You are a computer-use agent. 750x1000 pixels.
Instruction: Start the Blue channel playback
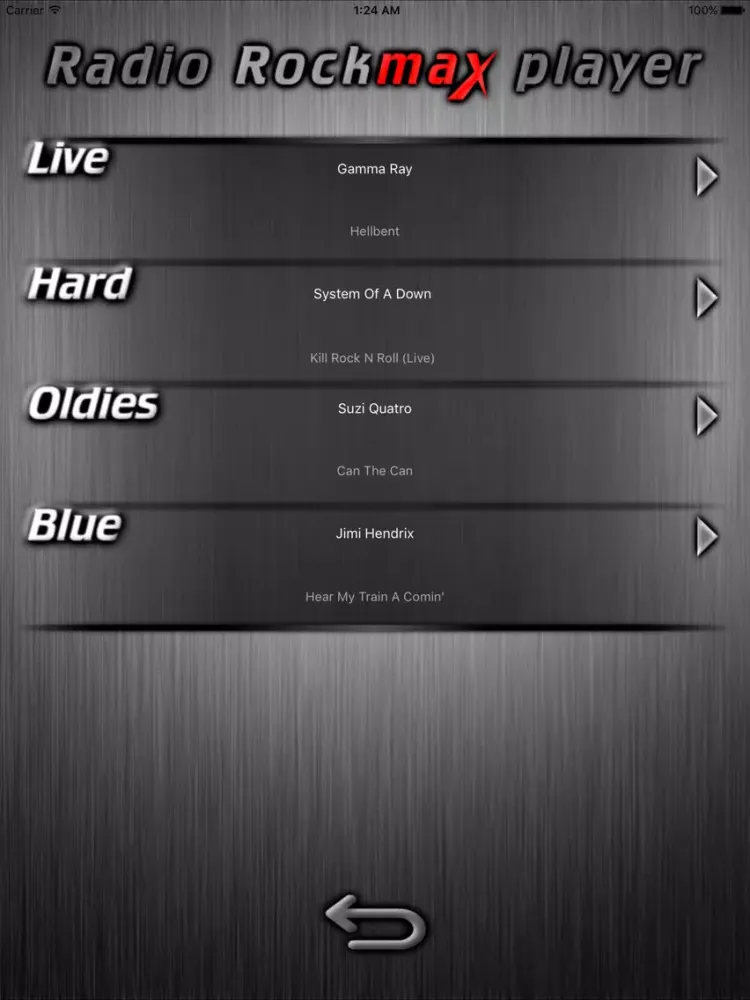pyautogui.click(x=706, y=537)
